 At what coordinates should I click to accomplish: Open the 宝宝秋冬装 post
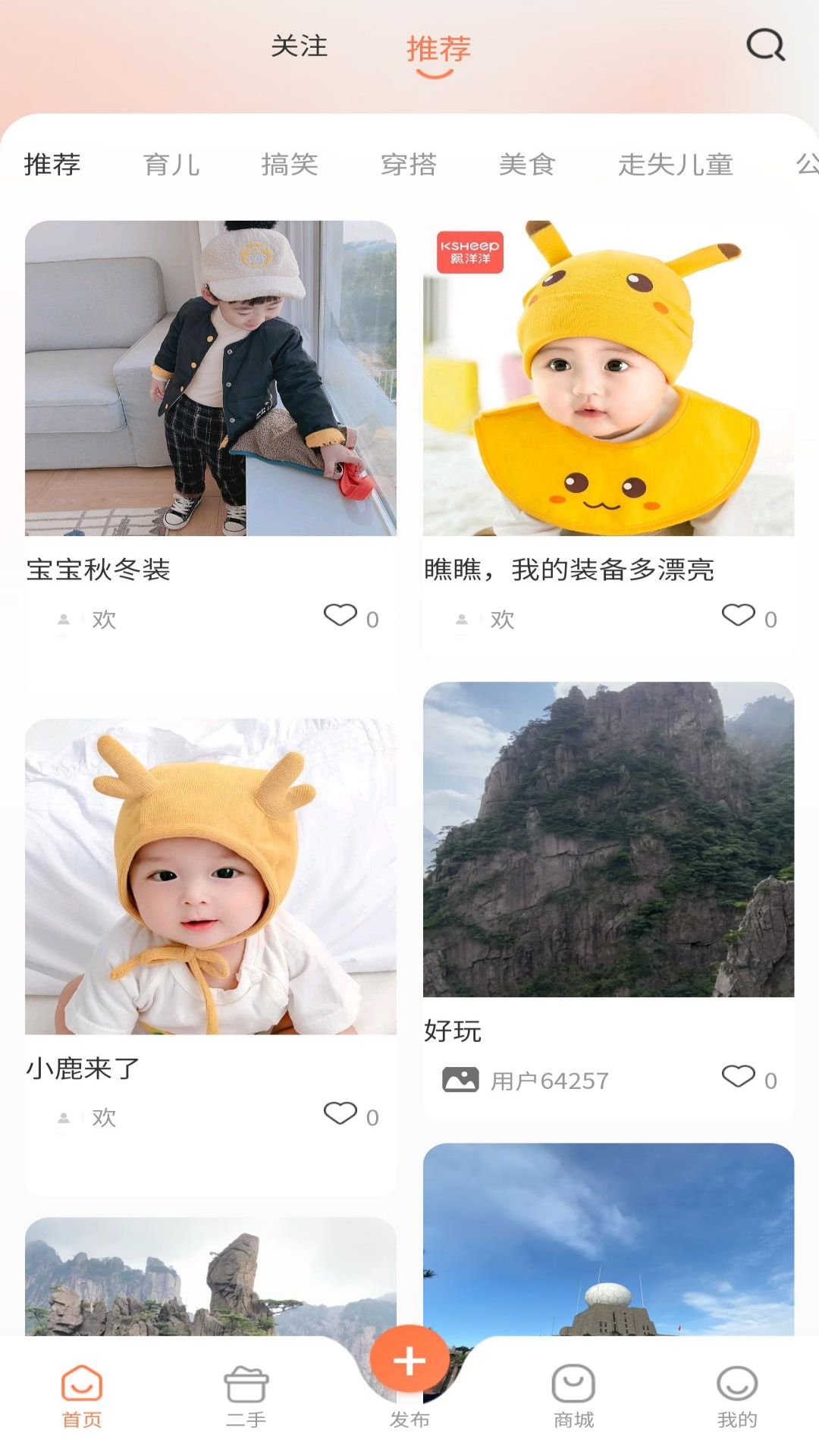(211, 378)
